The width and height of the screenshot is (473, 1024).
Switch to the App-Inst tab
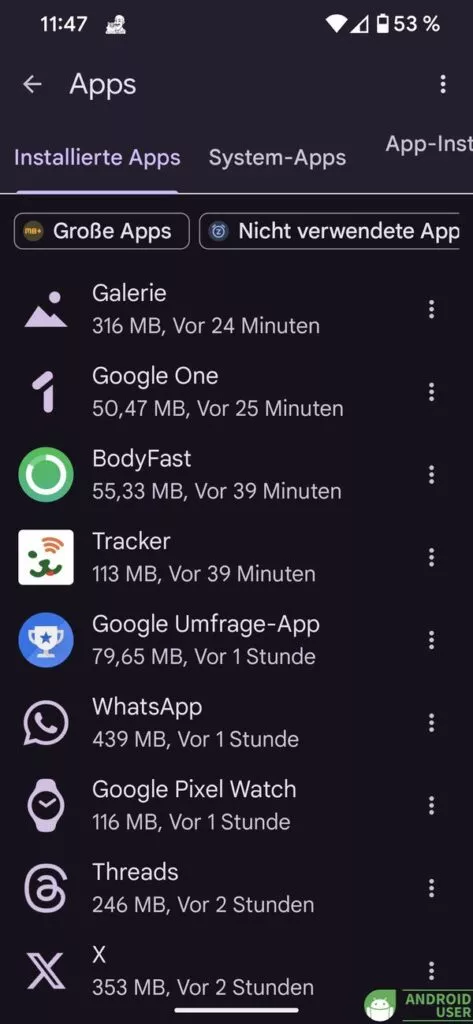(429, 144)
